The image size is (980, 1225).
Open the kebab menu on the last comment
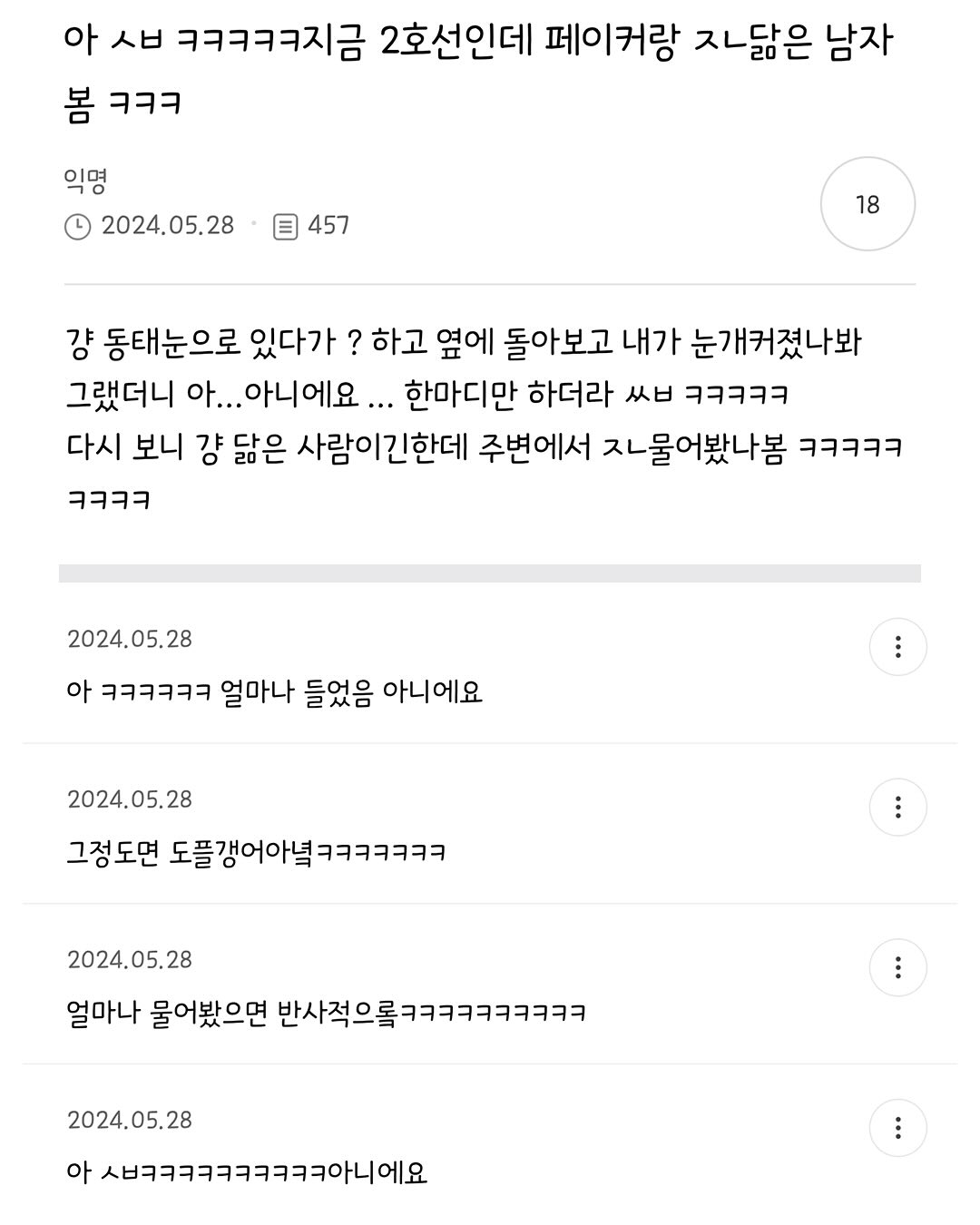[899, 1126]
